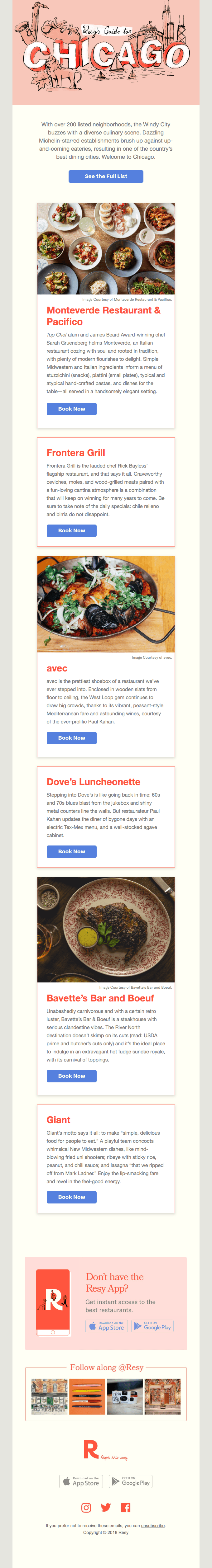Book Now at Frontera Grill

[71, 531]
